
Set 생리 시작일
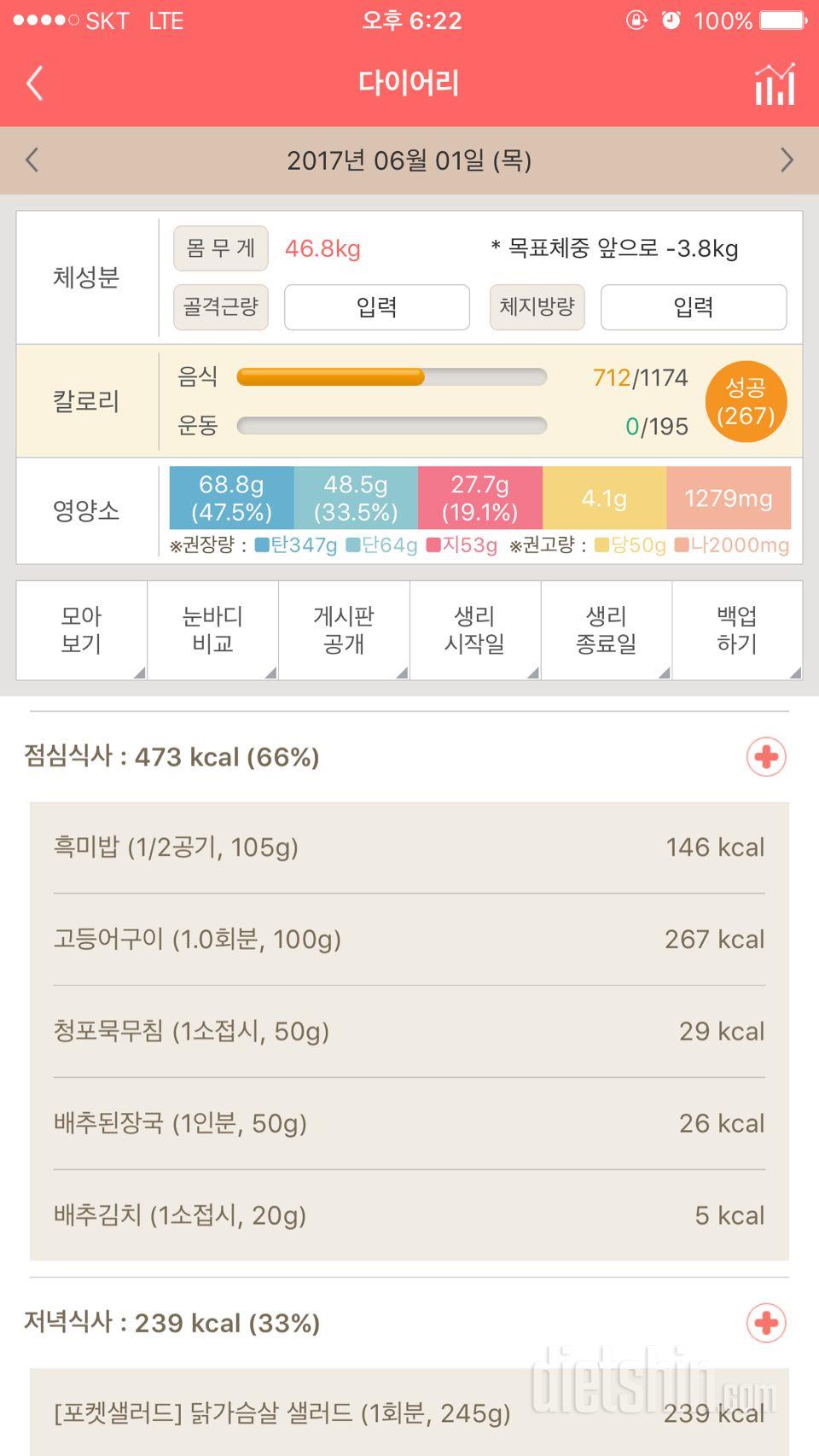(x=475, y=630)
